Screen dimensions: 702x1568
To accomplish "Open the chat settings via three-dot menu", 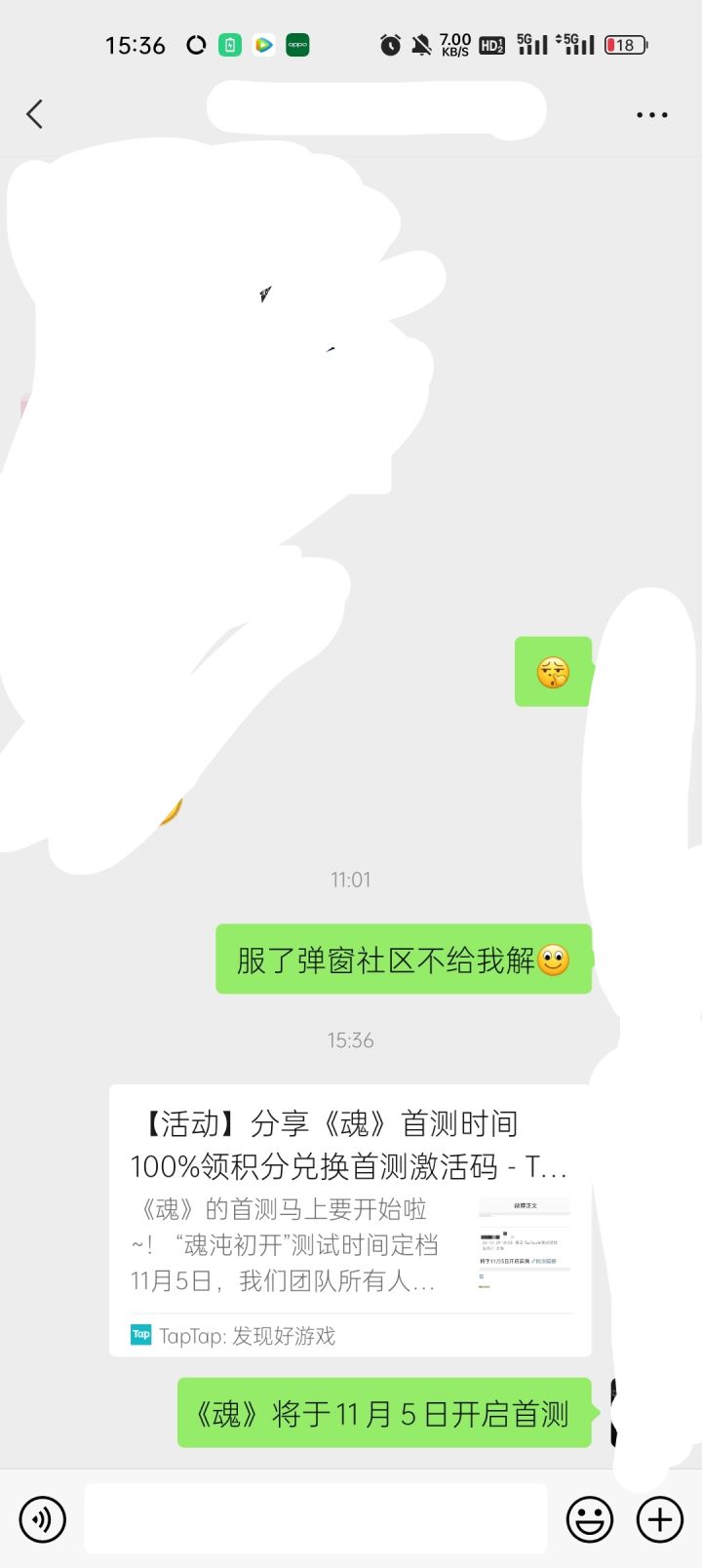I will [x=650, y=114].
